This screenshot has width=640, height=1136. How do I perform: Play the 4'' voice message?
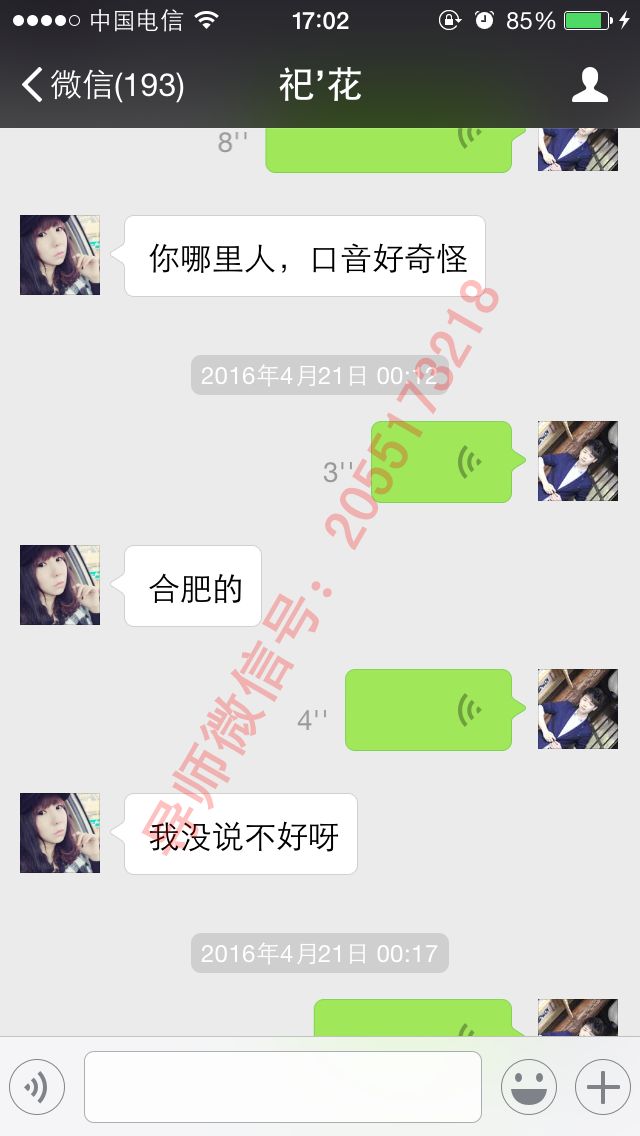(x=430, y=710)
